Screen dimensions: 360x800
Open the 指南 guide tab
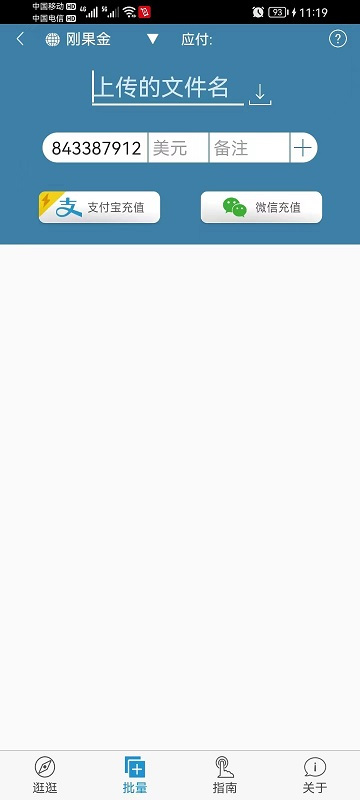click(225, 774)
